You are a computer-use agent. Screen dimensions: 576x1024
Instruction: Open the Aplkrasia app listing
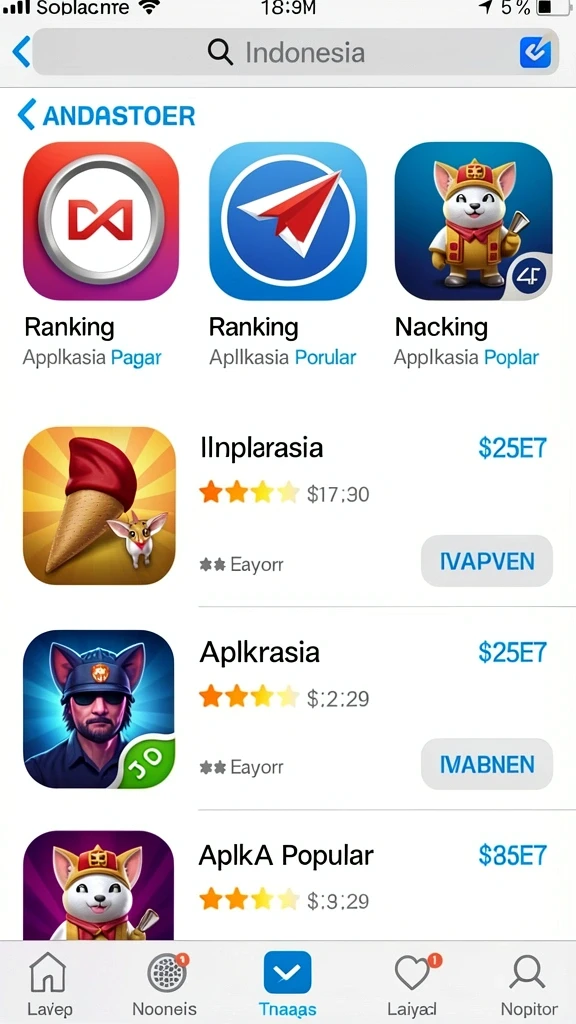[x=288, y=709]
